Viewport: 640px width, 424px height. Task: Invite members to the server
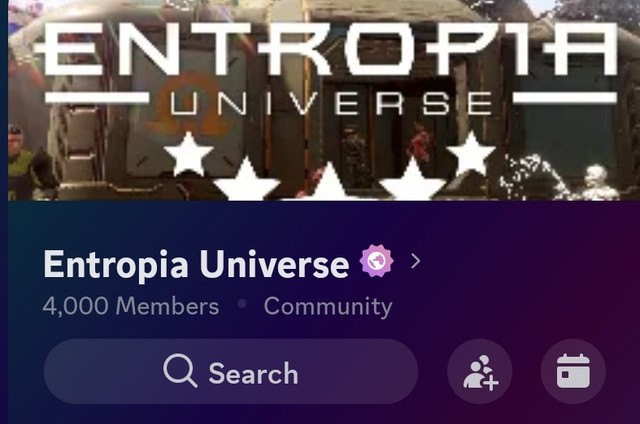click(480, 372)
